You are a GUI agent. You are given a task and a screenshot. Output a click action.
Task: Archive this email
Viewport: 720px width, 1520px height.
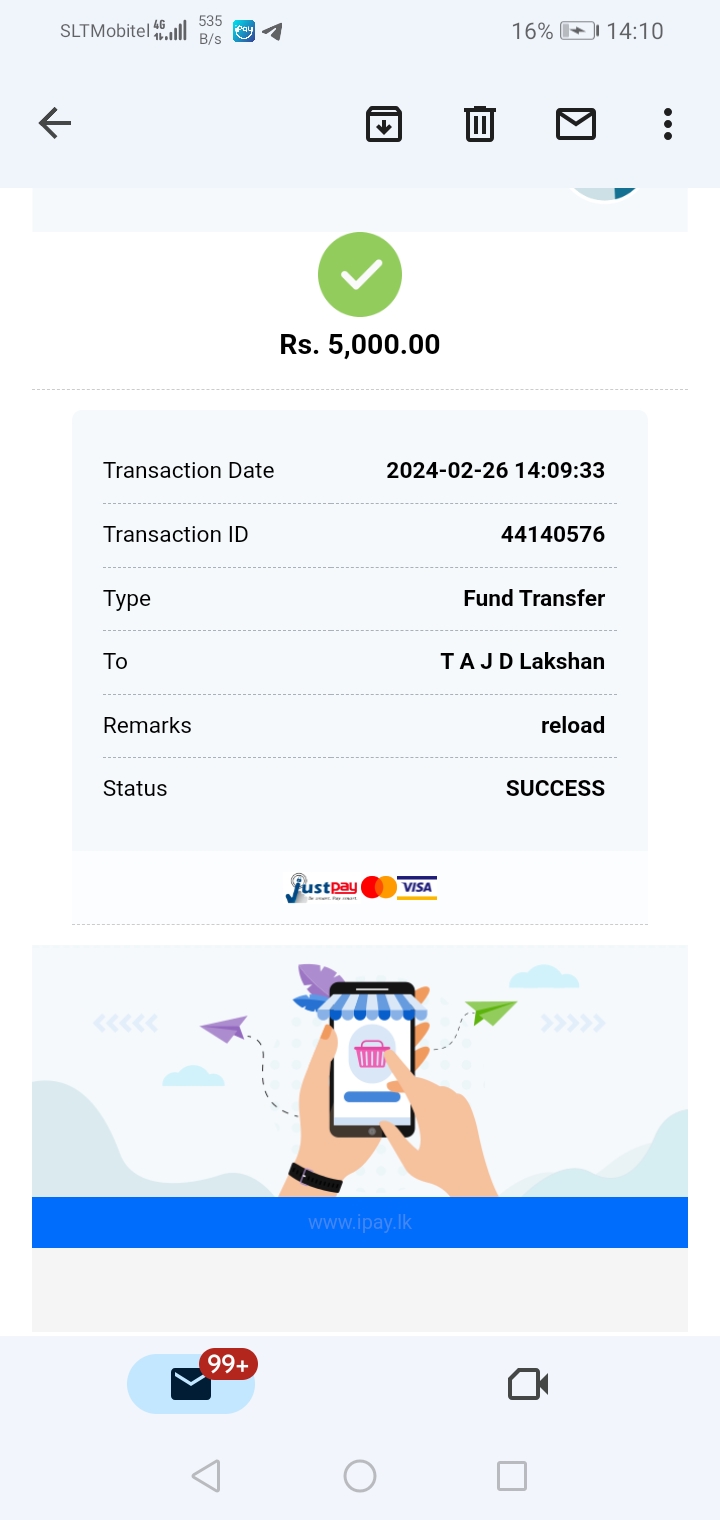[384, 124]
